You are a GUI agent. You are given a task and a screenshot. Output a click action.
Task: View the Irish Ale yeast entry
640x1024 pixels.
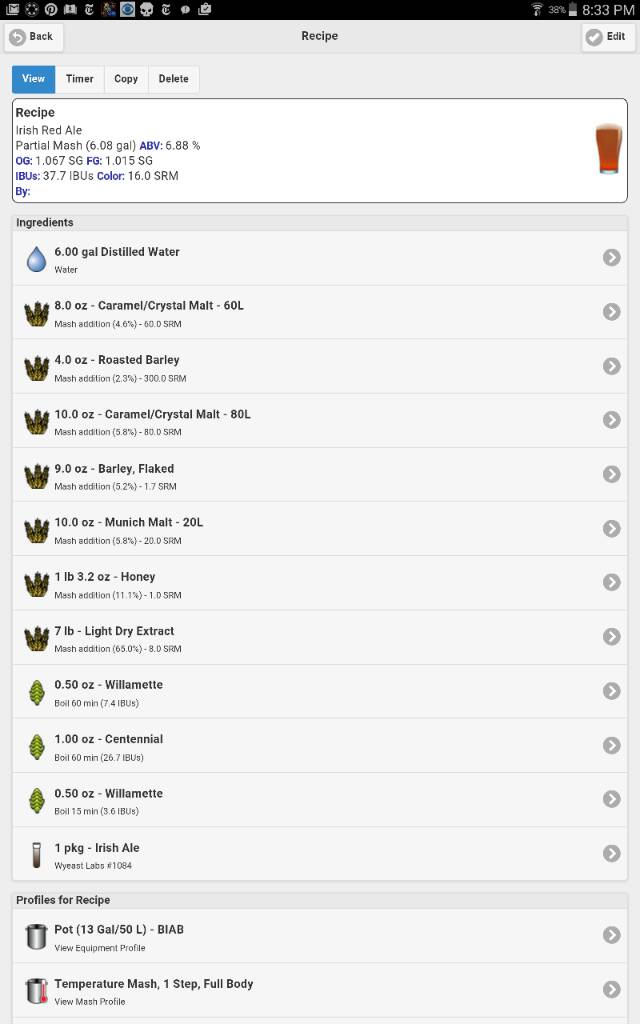tap(320, 854)
